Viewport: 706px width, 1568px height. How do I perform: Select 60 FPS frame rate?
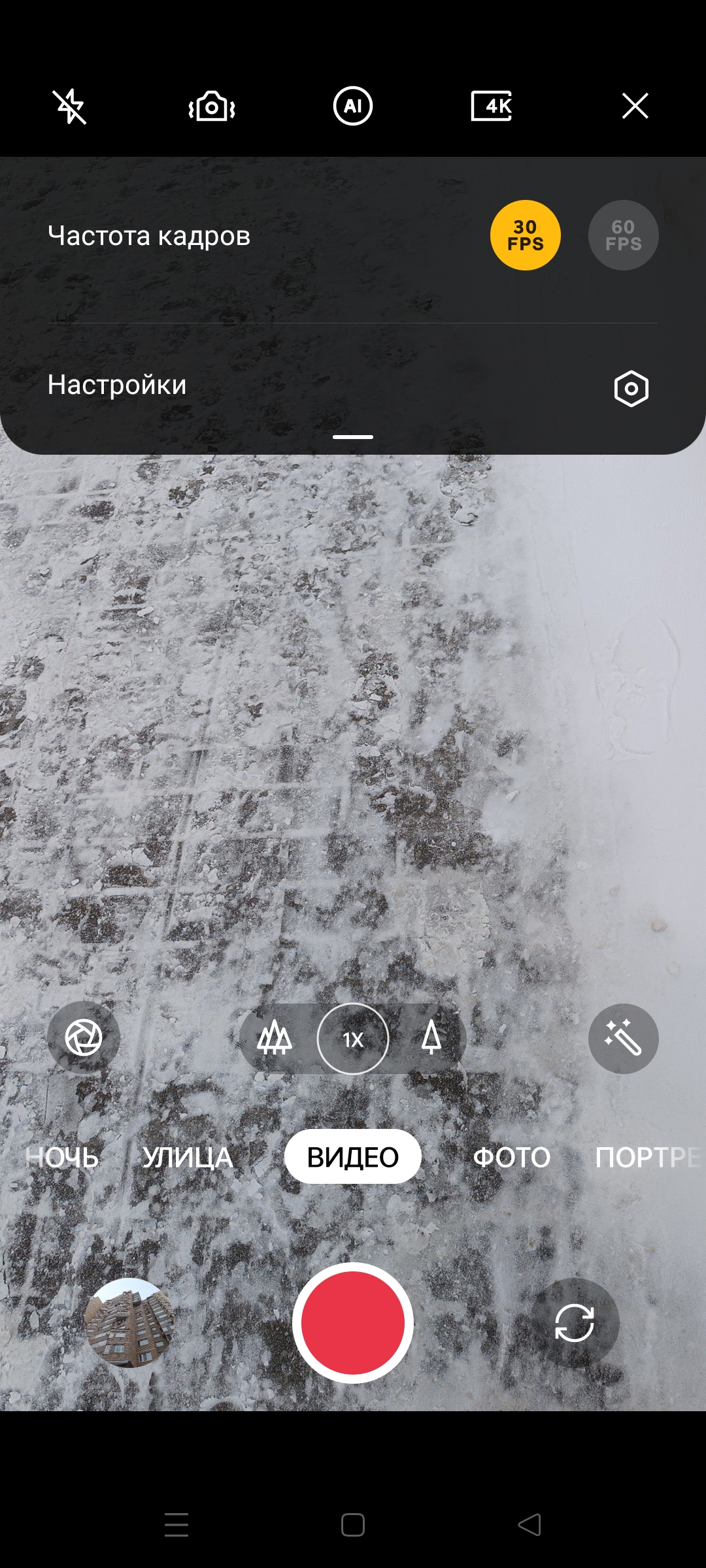623,235
